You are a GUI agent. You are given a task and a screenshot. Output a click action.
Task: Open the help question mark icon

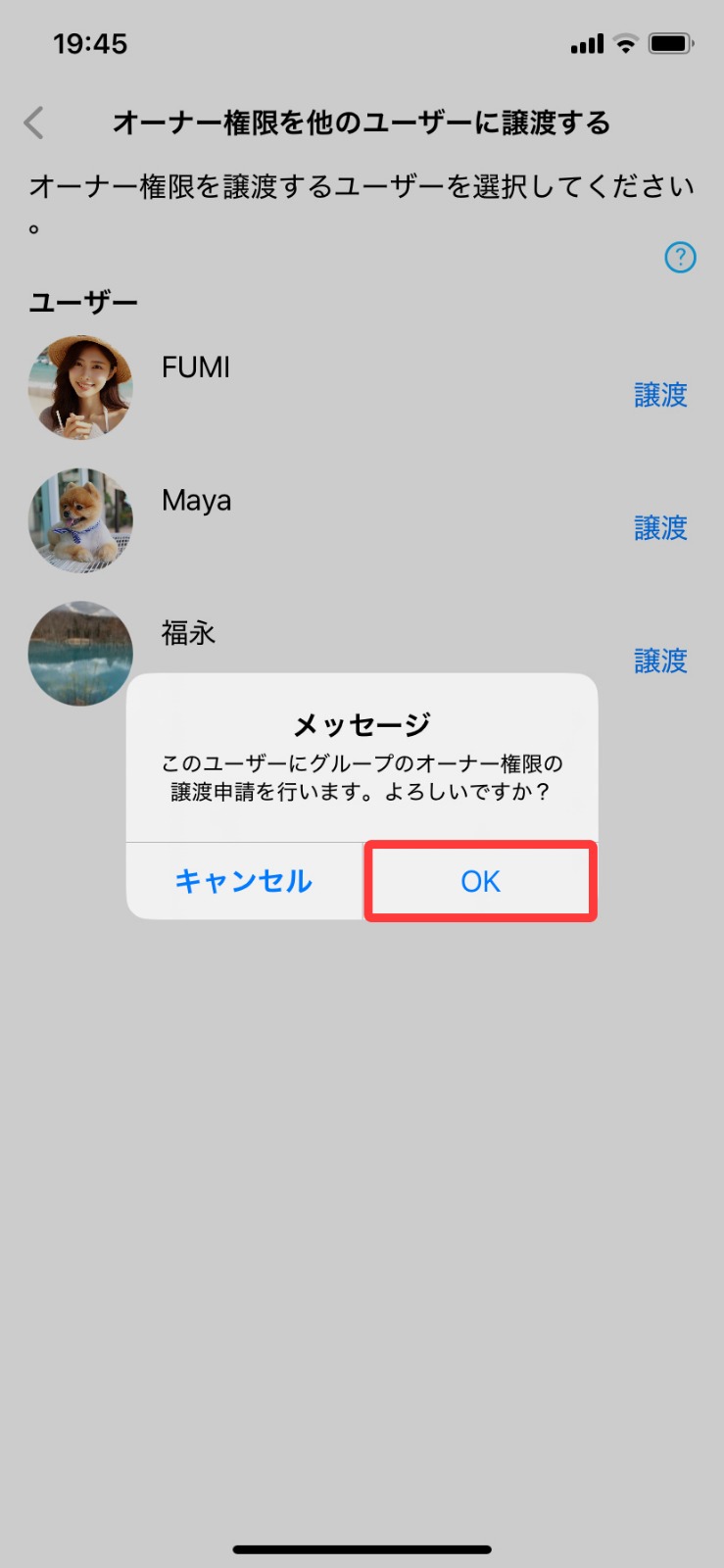click(x=680, y=258)
